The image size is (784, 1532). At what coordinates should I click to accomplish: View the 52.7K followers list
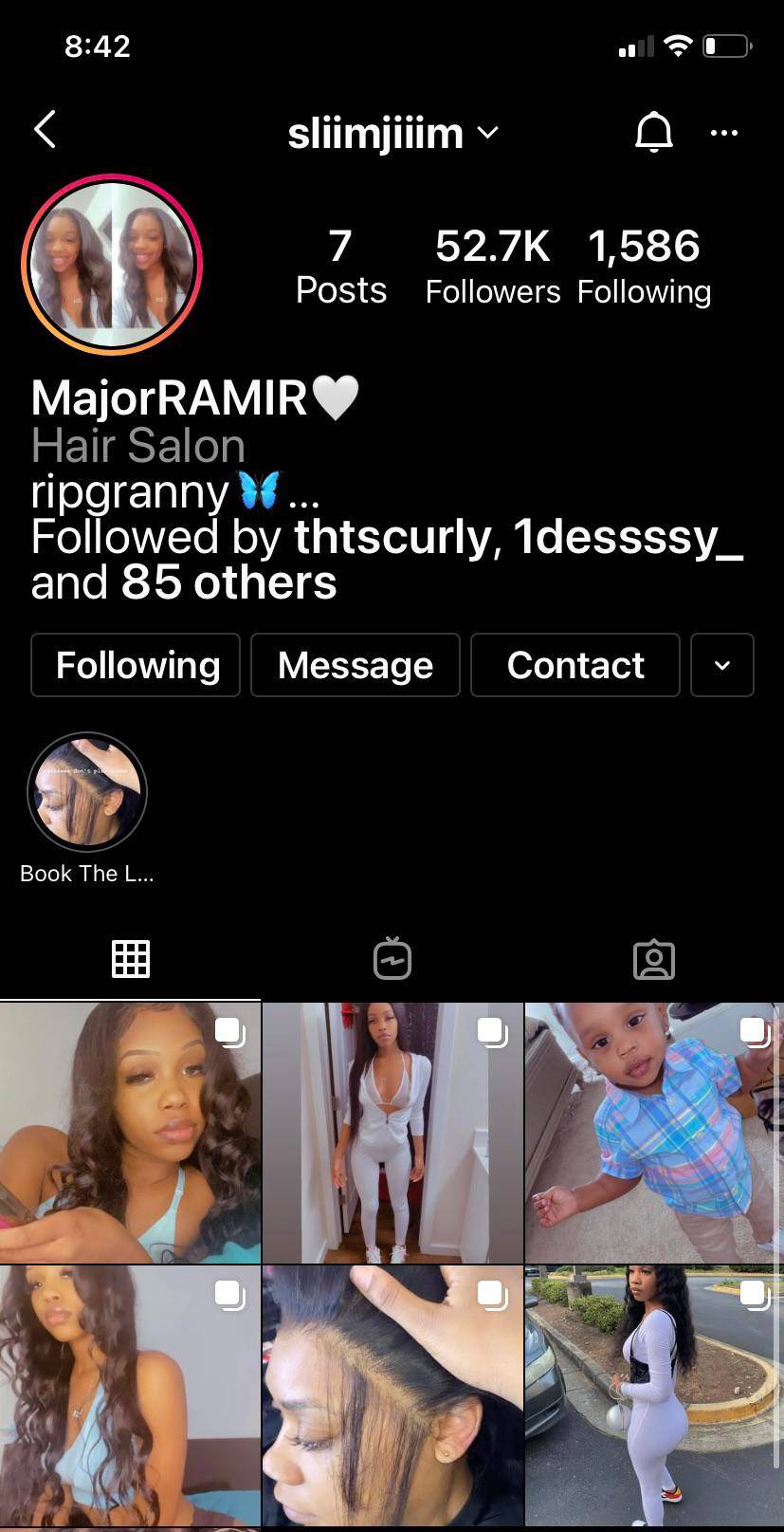pos(492,267)
